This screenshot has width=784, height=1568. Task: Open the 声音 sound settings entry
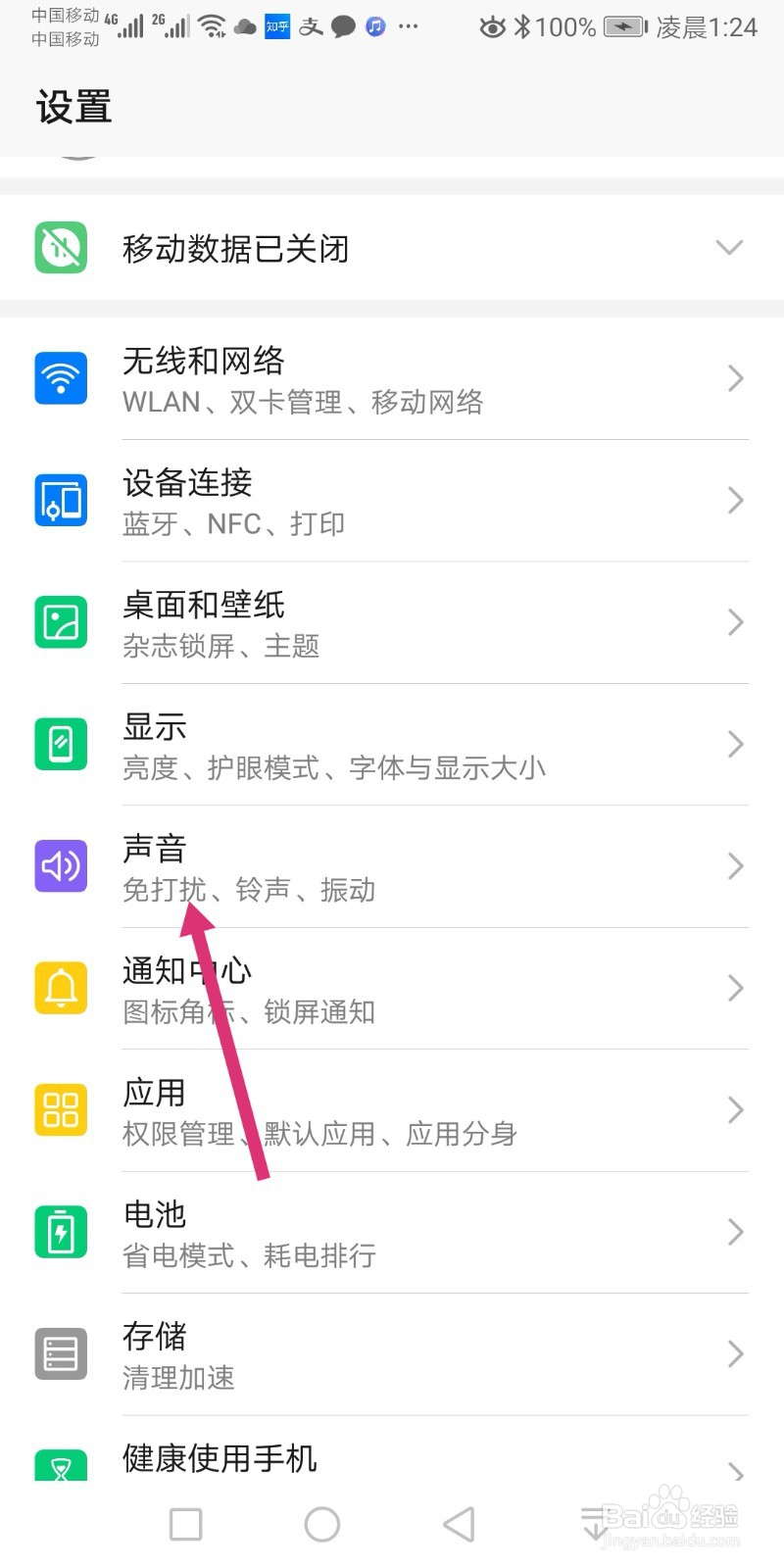point(392,866)
